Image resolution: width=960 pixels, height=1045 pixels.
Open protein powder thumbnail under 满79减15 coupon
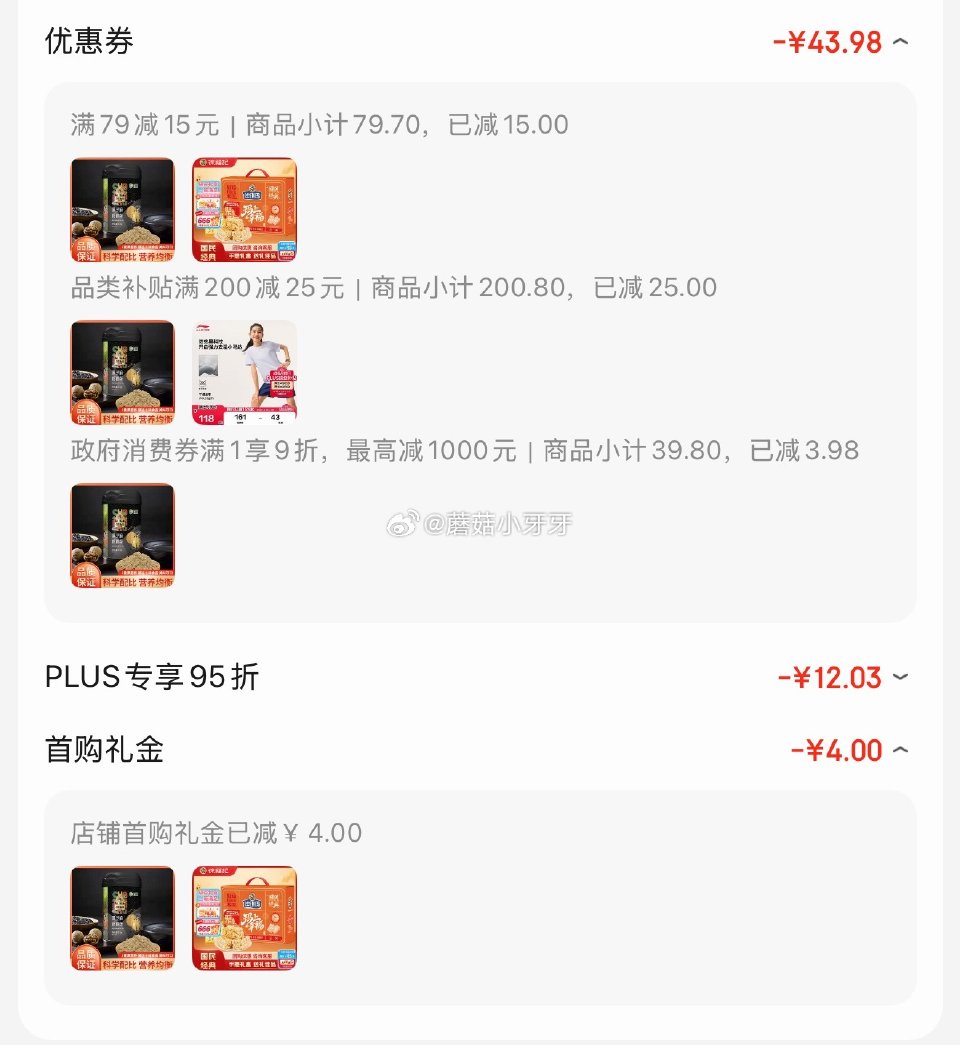(x=123, y=210)
